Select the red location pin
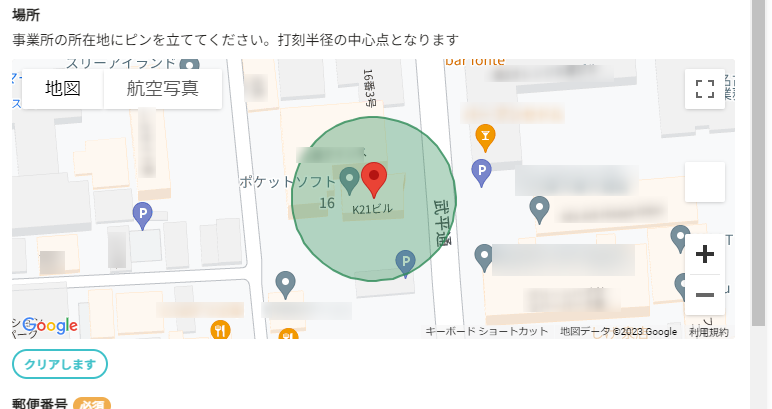This screenshot has height=409, width=772. 374,179
